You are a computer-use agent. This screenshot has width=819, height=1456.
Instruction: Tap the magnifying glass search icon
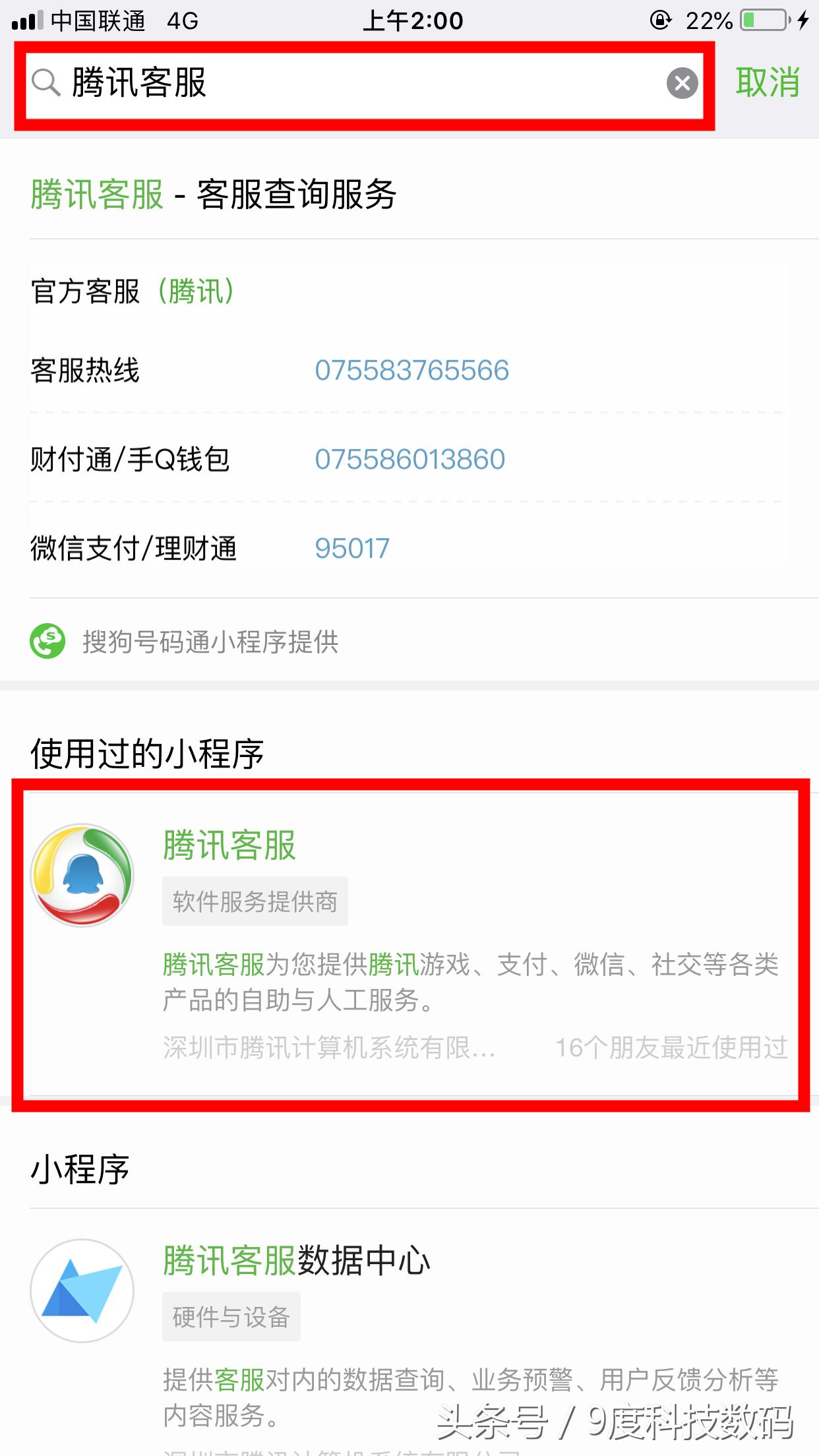(44, 84)
